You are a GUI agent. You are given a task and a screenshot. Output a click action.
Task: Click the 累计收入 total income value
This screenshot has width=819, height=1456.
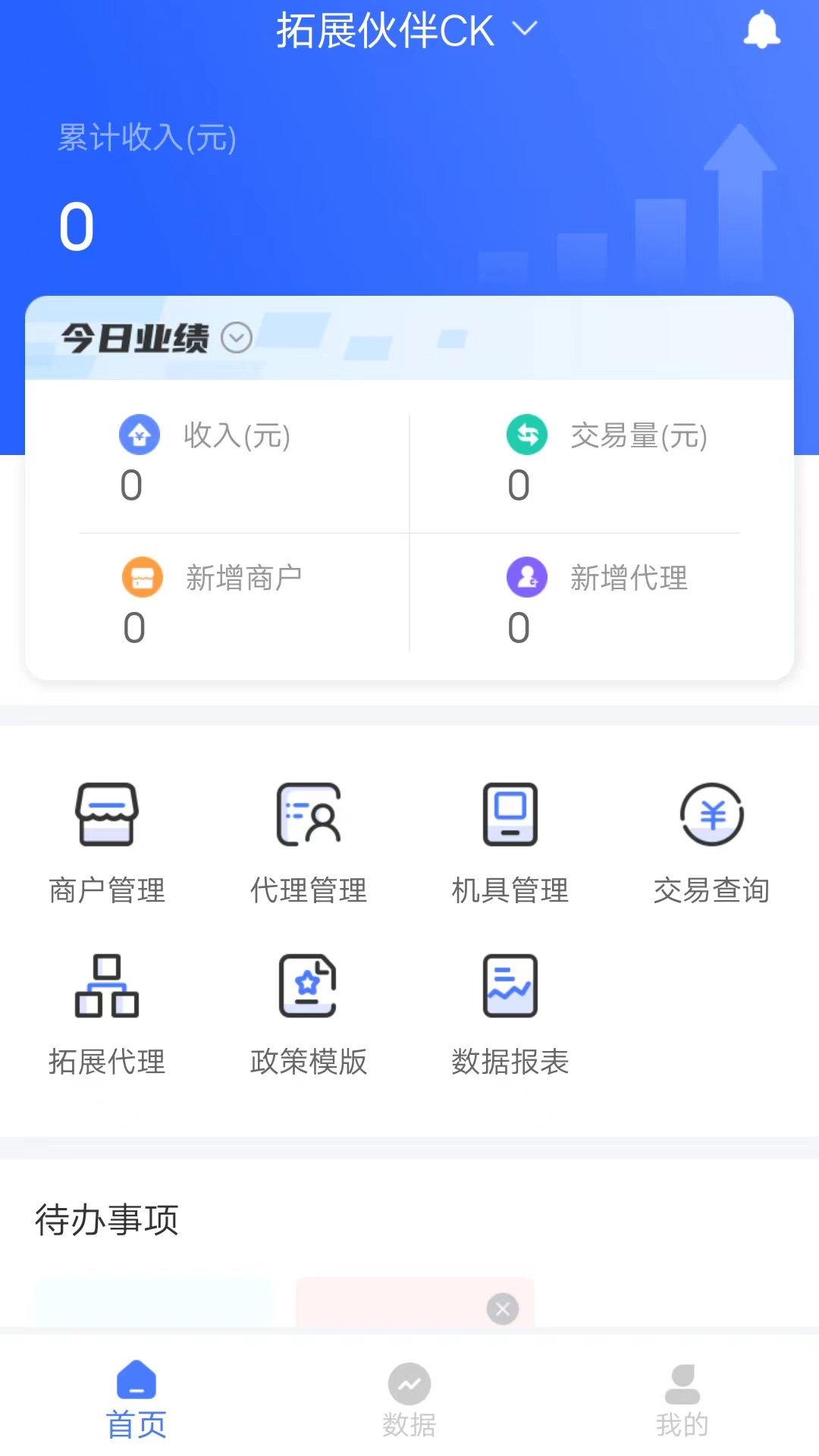click(74, 224)
